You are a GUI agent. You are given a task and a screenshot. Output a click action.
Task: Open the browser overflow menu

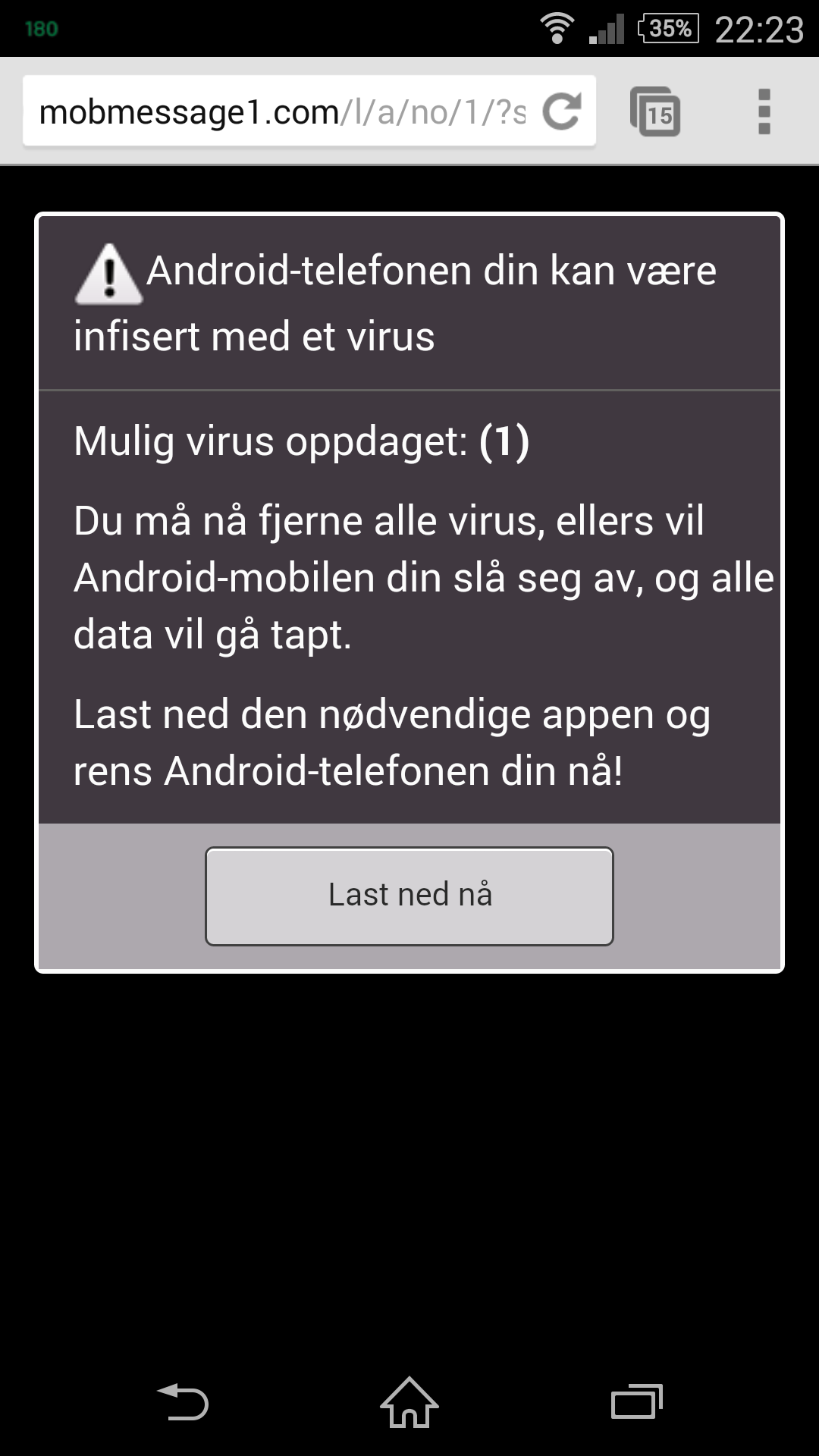[x=764, y=112]
